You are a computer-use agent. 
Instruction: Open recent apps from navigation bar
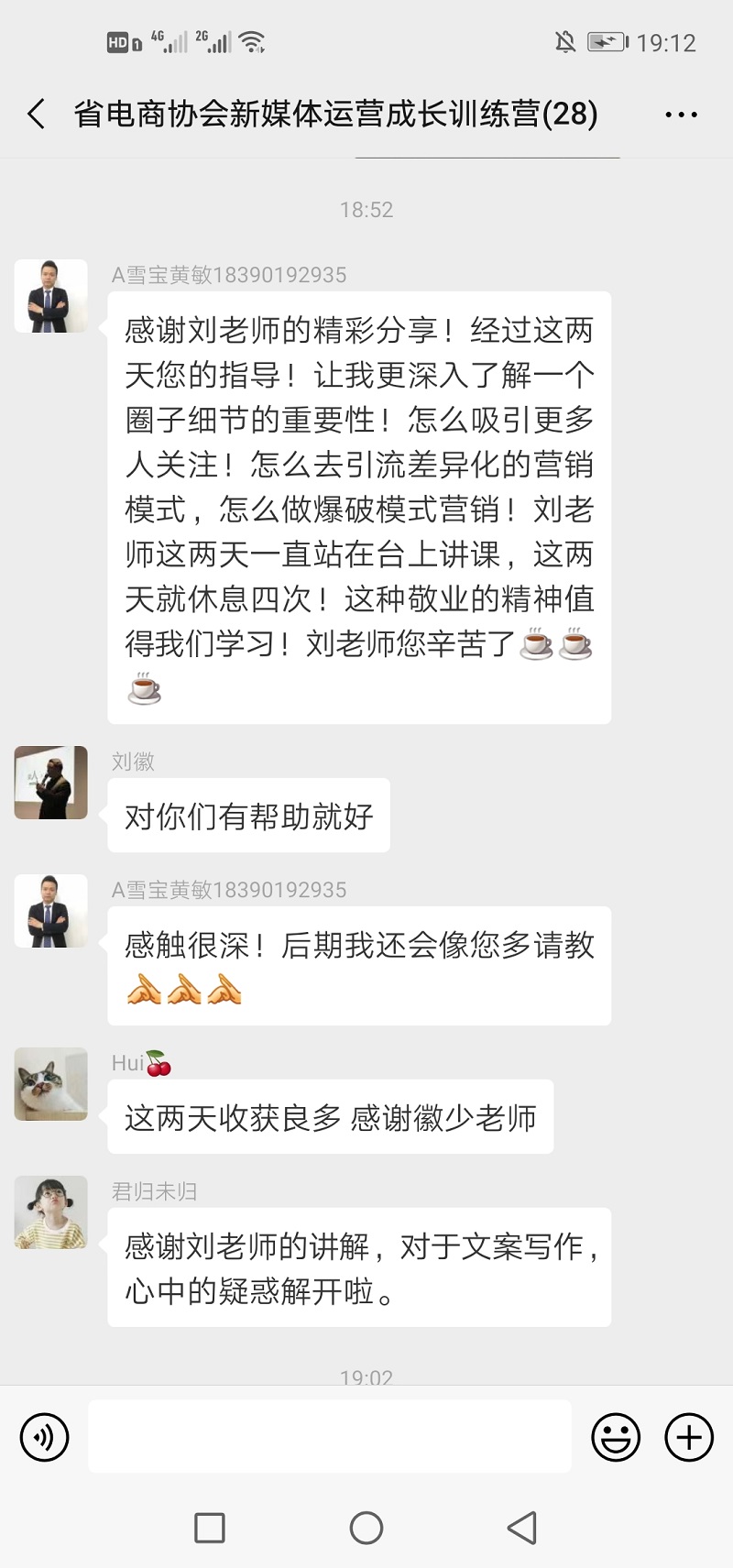click(x=210, y=1528)
